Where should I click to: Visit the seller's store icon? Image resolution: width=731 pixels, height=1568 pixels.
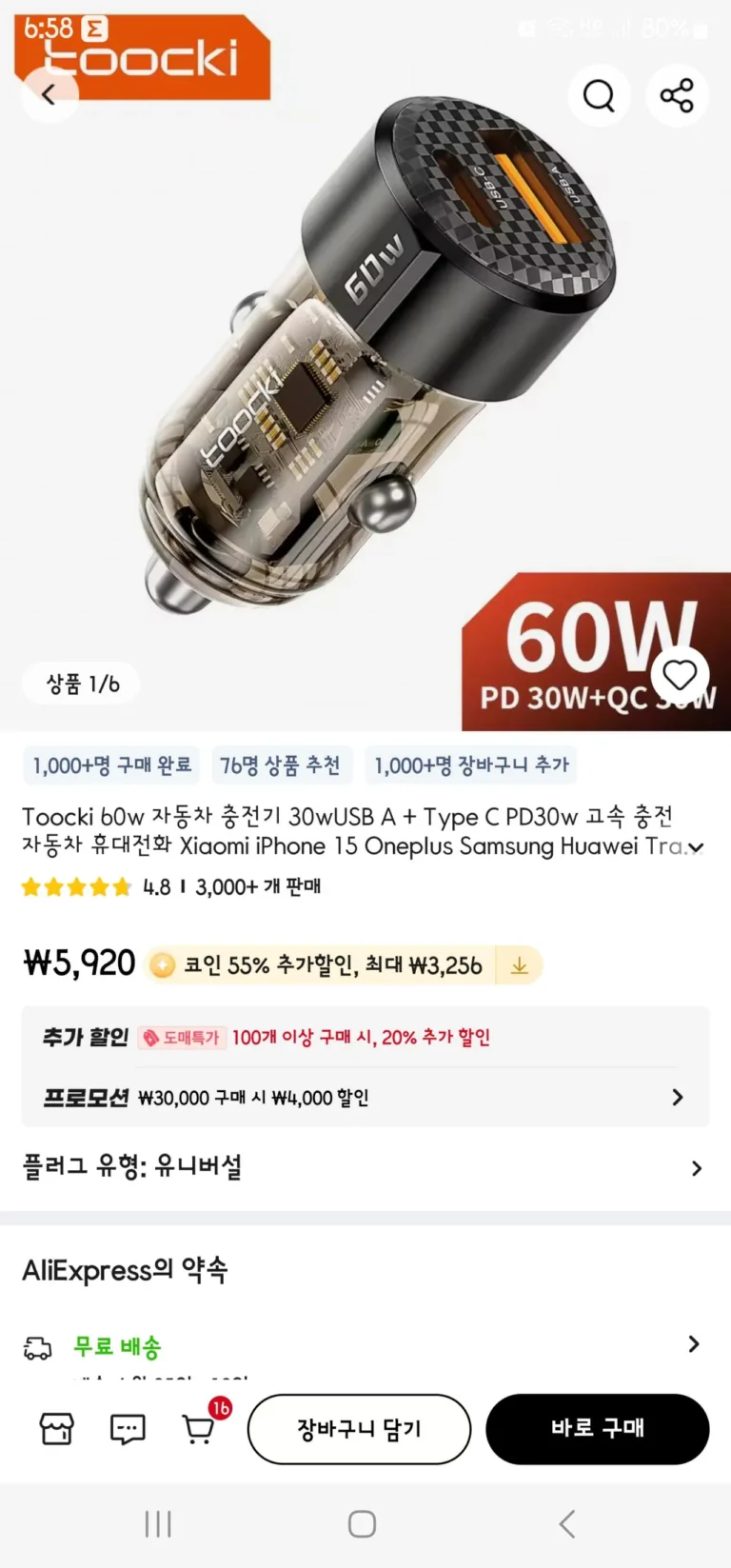click(56, 1428)
